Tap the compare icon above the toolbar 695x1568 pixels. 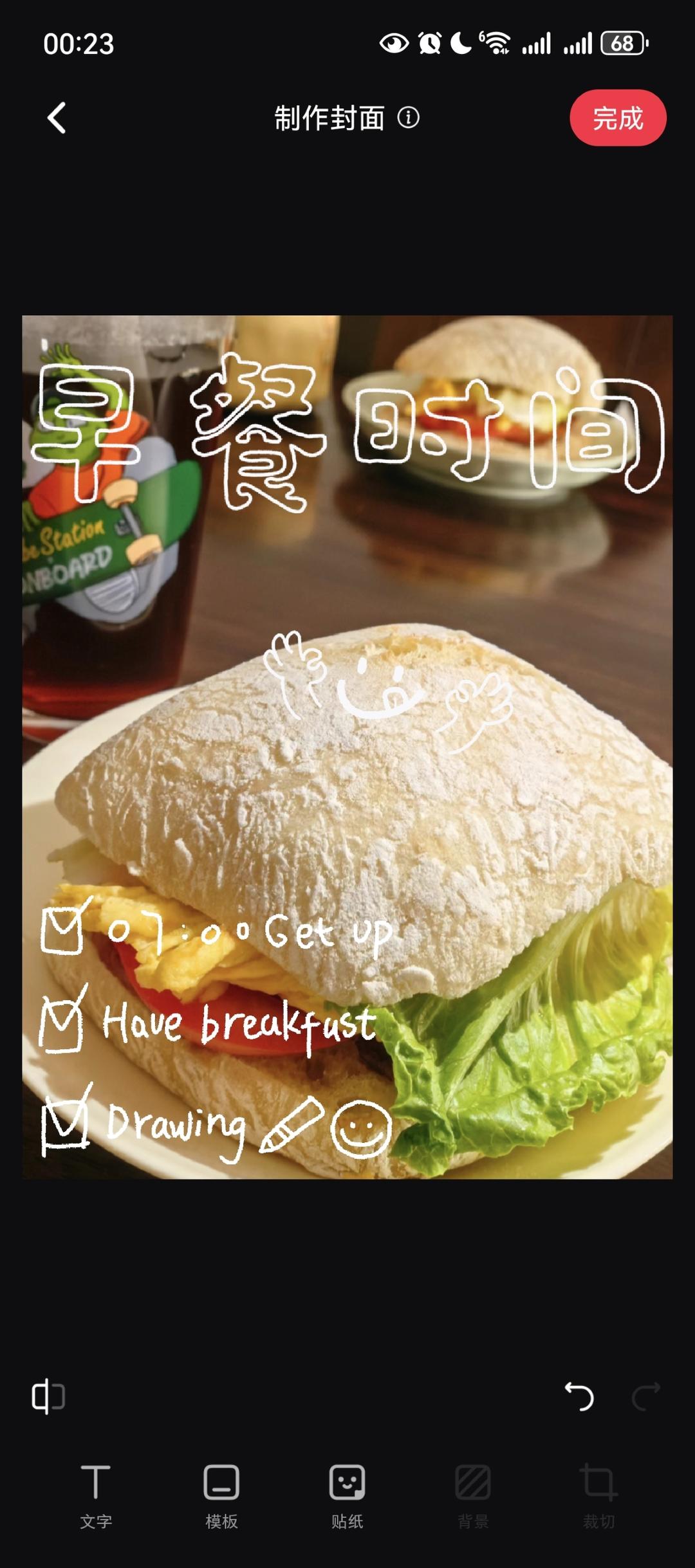pyautogui.click(x=49, y=1396)
